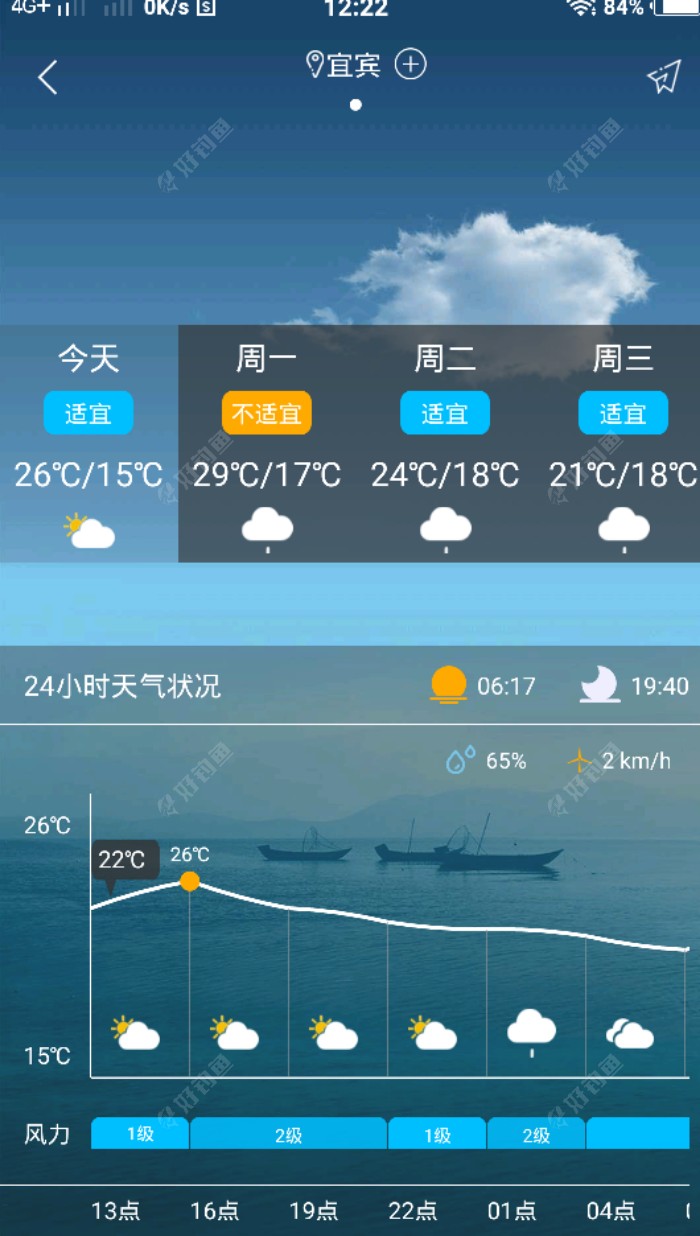
Task: Add a new city with plus icon
Action: (410, 65)
